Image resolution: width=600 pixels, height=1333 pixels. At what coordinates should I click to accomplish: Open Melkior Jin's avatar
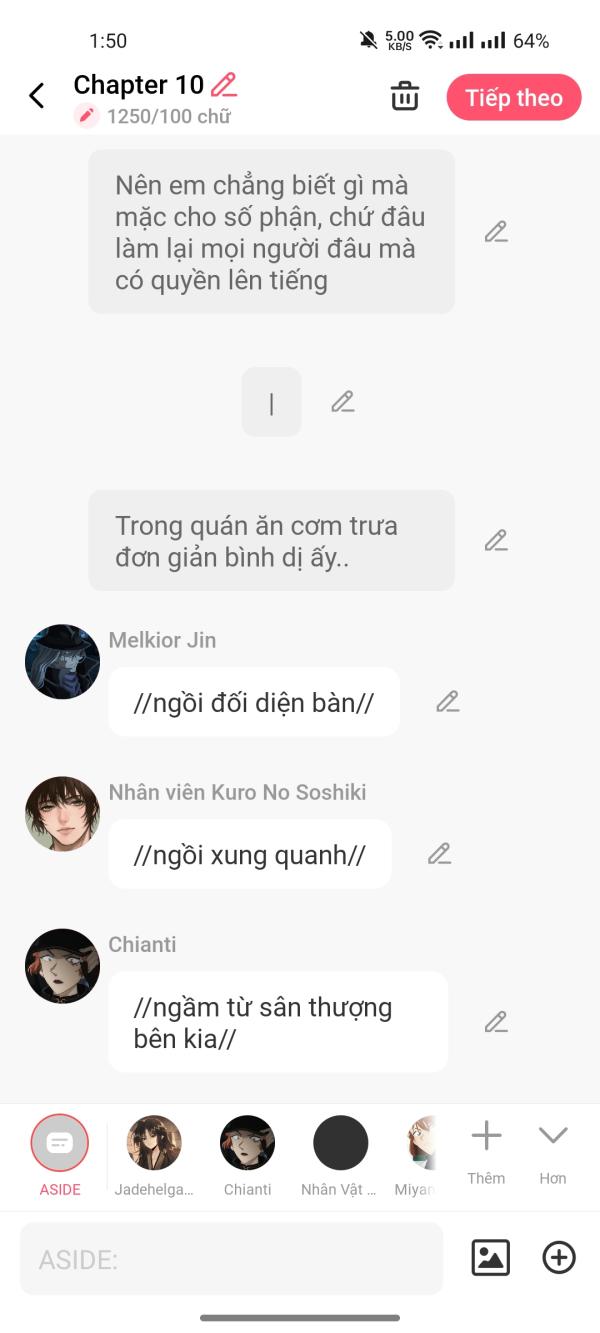[62, 662]
